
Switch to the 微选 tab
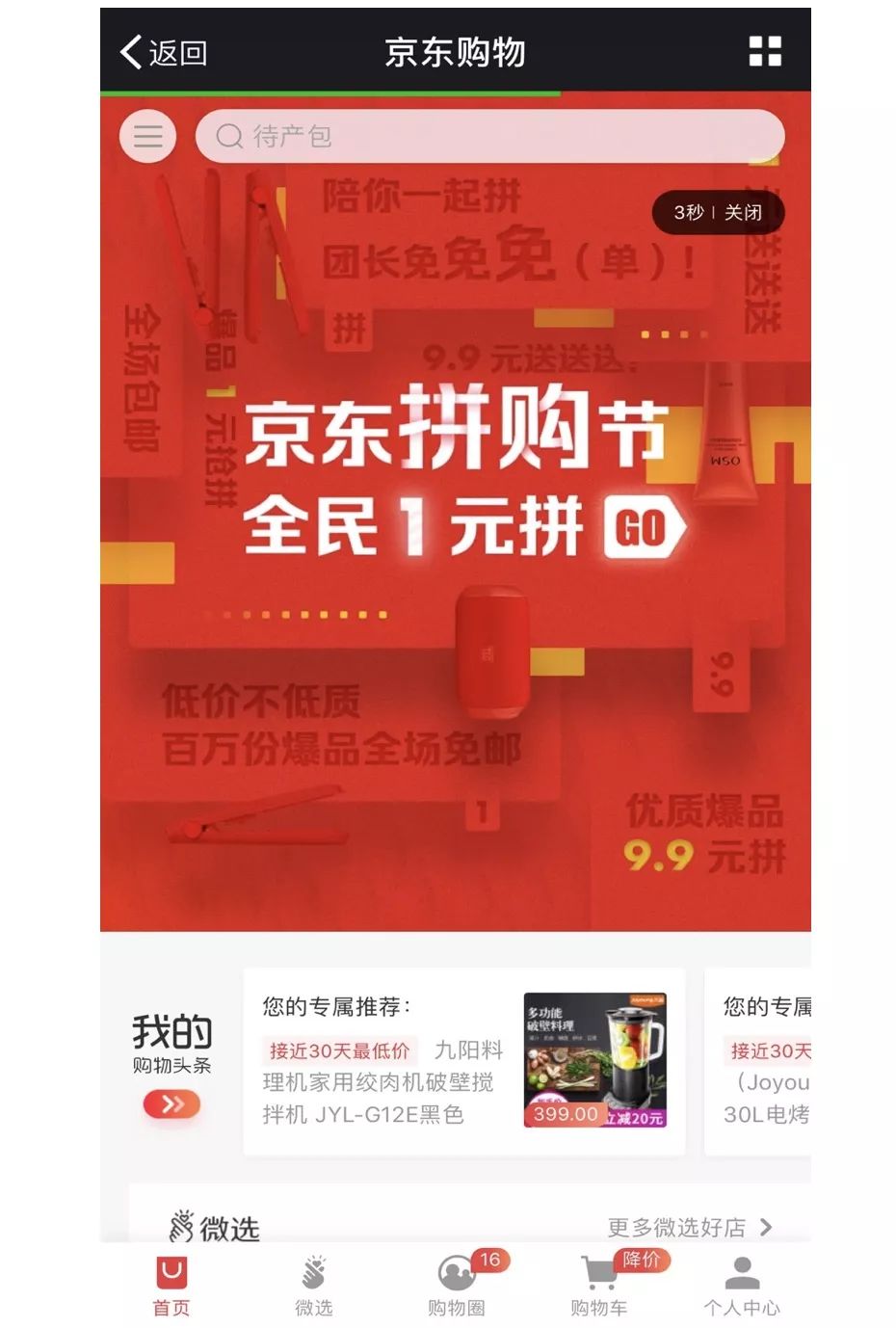[313, 1286]
